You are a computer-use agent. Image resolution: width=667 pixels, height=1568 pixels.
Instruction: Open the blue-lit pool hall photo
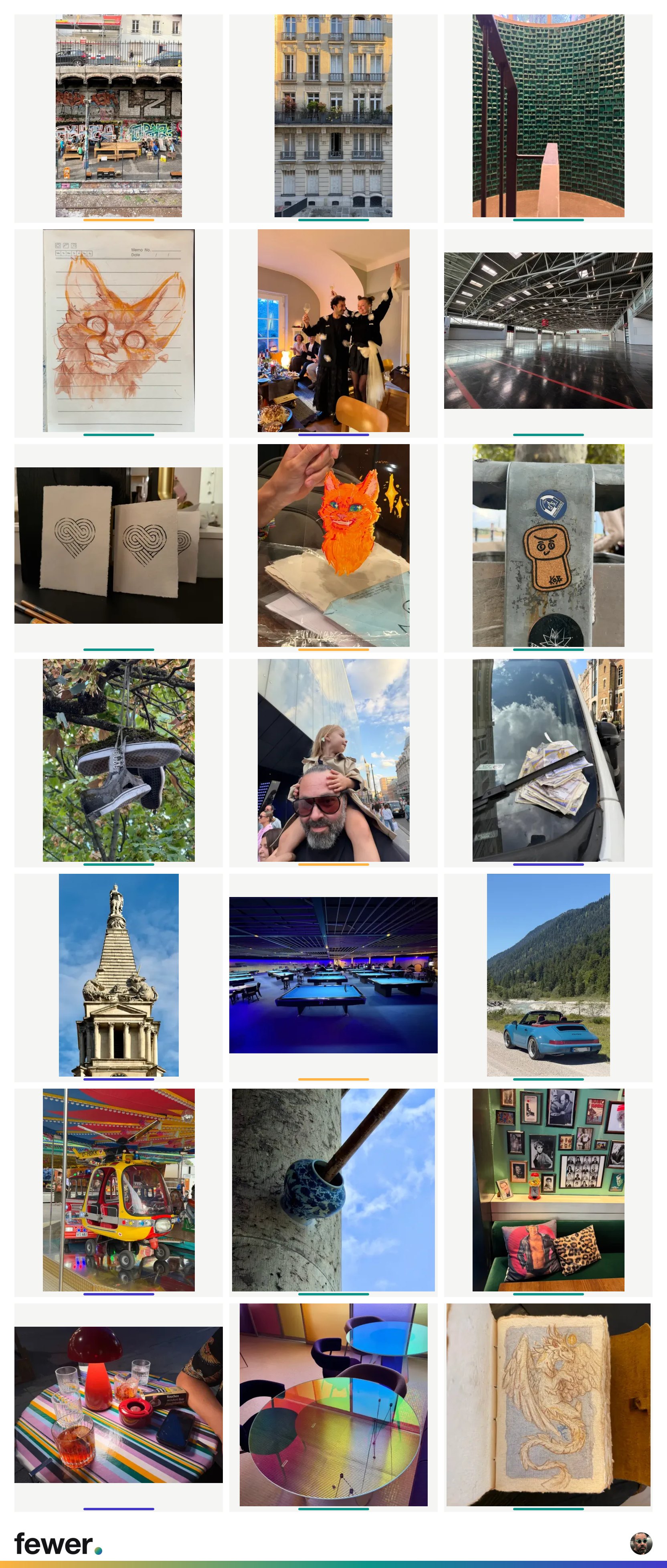[333, 975]
